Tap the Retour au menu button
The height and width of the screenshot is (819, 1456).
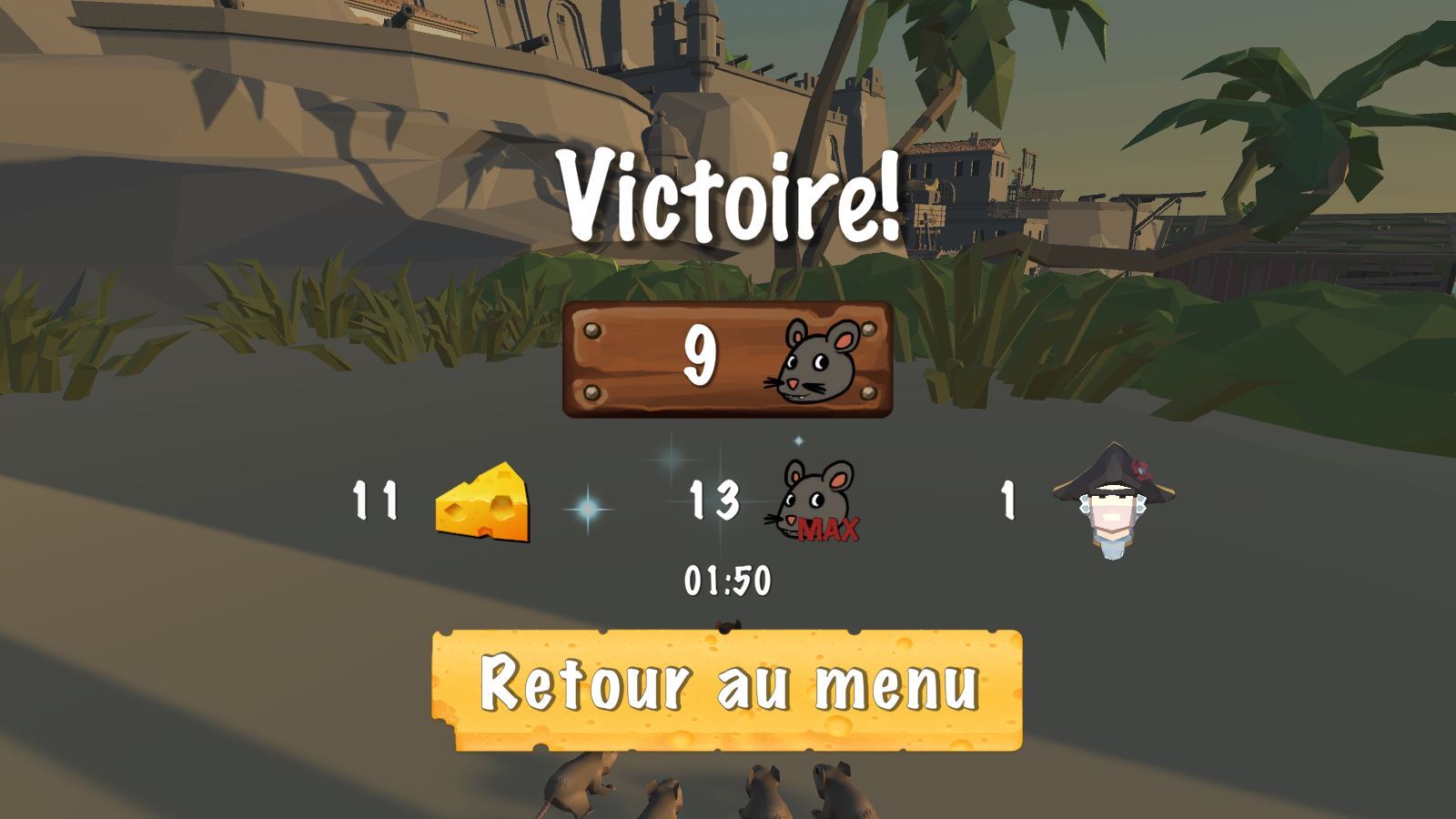tap(726, 688)
